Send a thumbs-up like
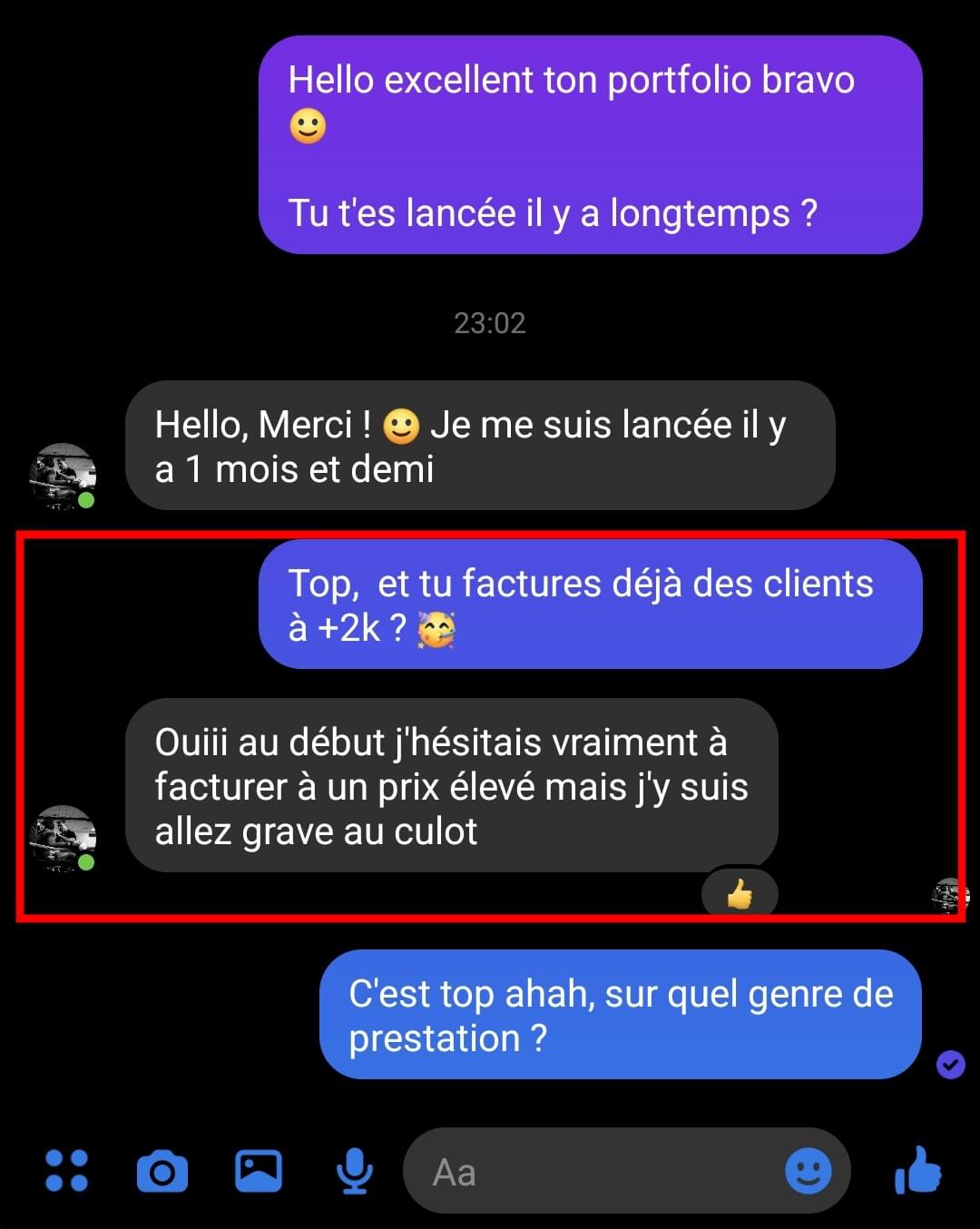The height and width of the screenshot is (1229, 980). pyautogui.click(x=917, y=1171)
